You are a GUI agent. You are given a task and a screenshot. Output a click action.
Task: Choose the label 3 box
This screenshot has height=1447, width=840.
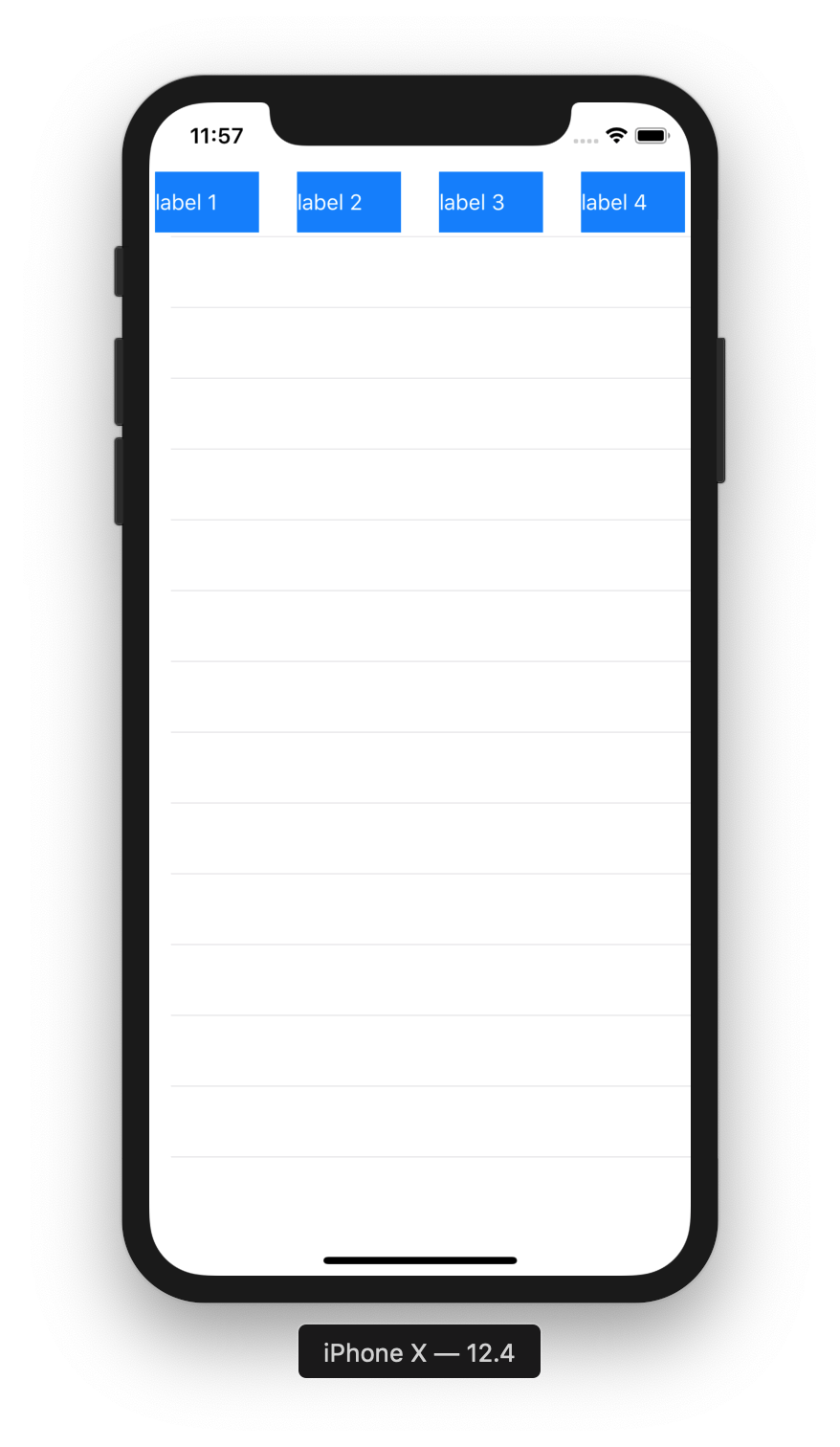point(491,202)
